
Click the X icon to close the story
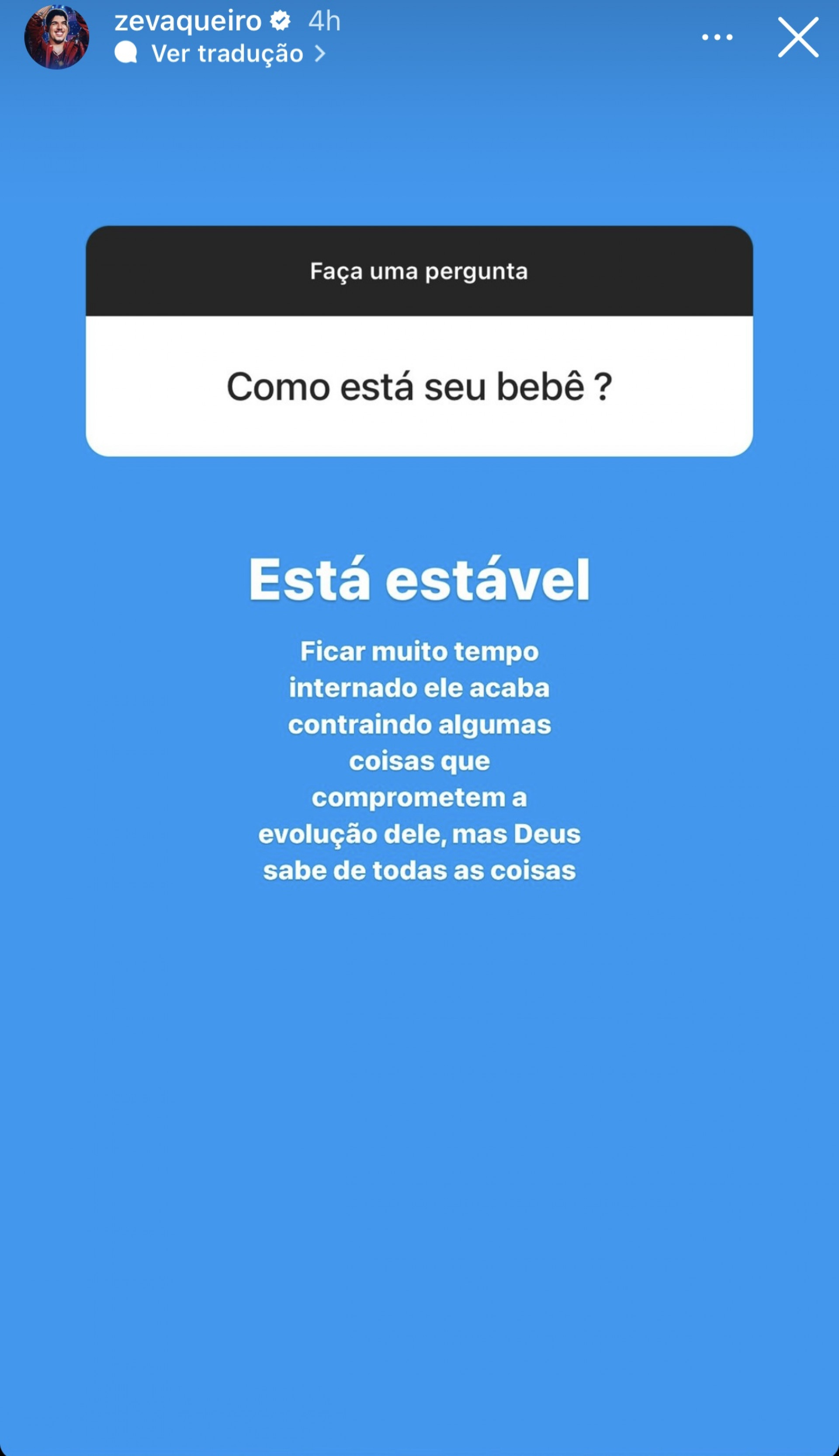(798, 37)
